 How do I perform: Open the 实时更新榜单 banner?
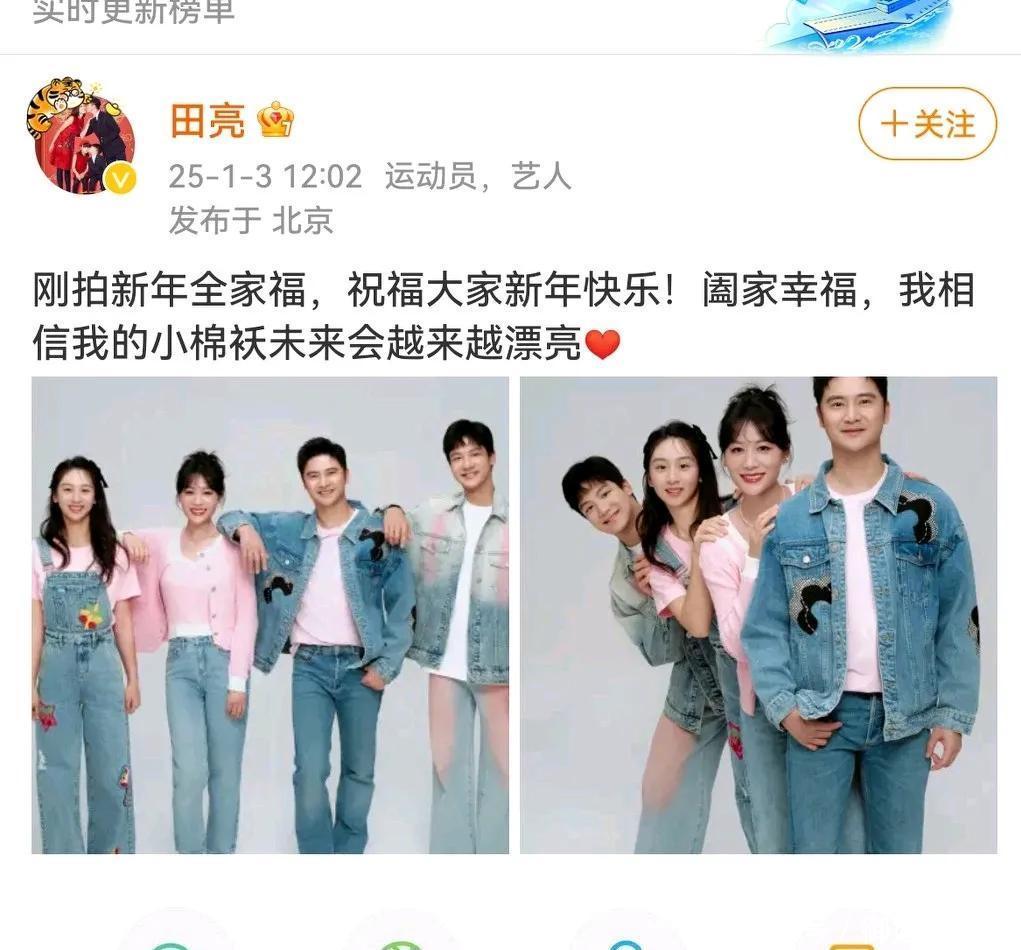click(x=134, y=13)
